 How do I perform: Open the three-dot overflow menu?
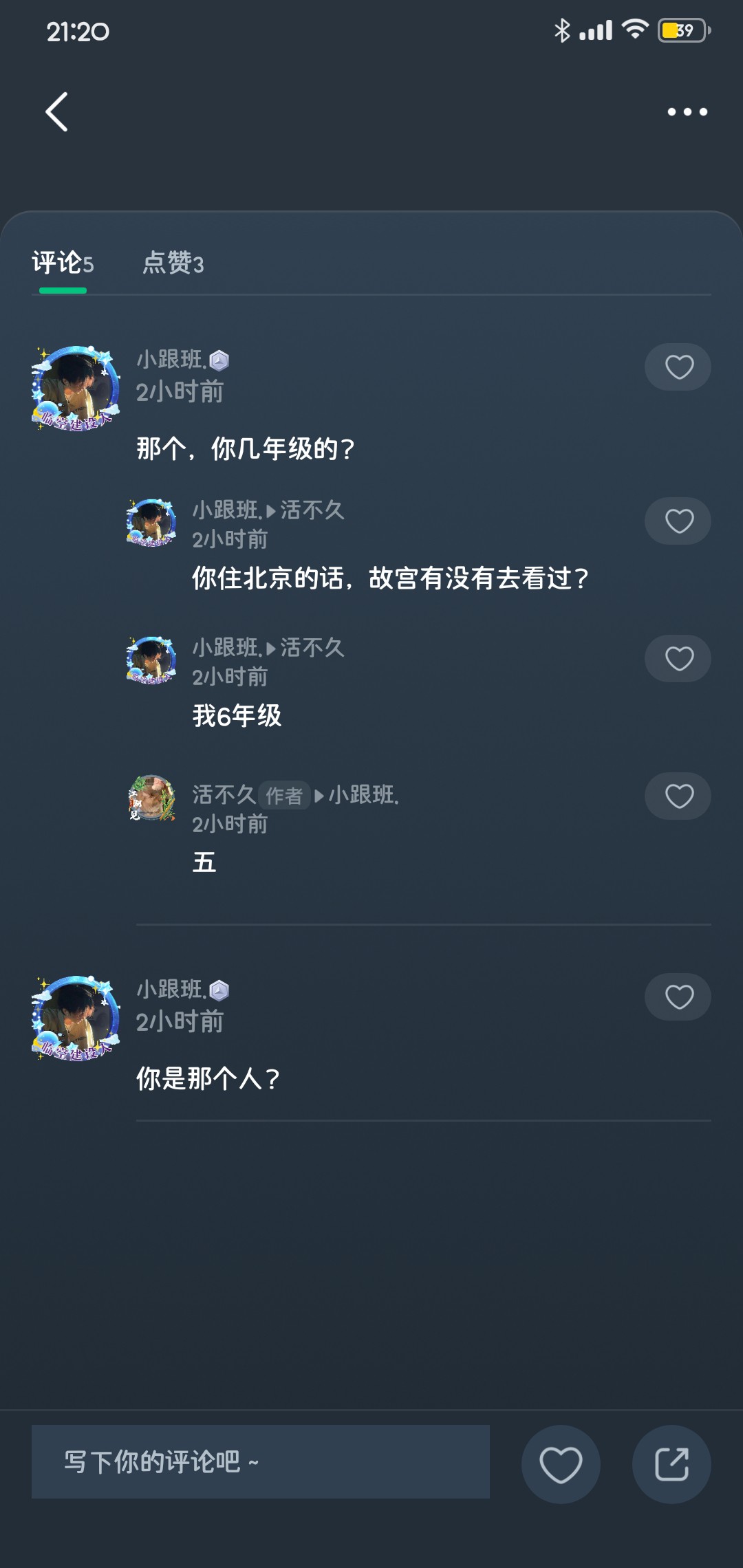[687, 111]
